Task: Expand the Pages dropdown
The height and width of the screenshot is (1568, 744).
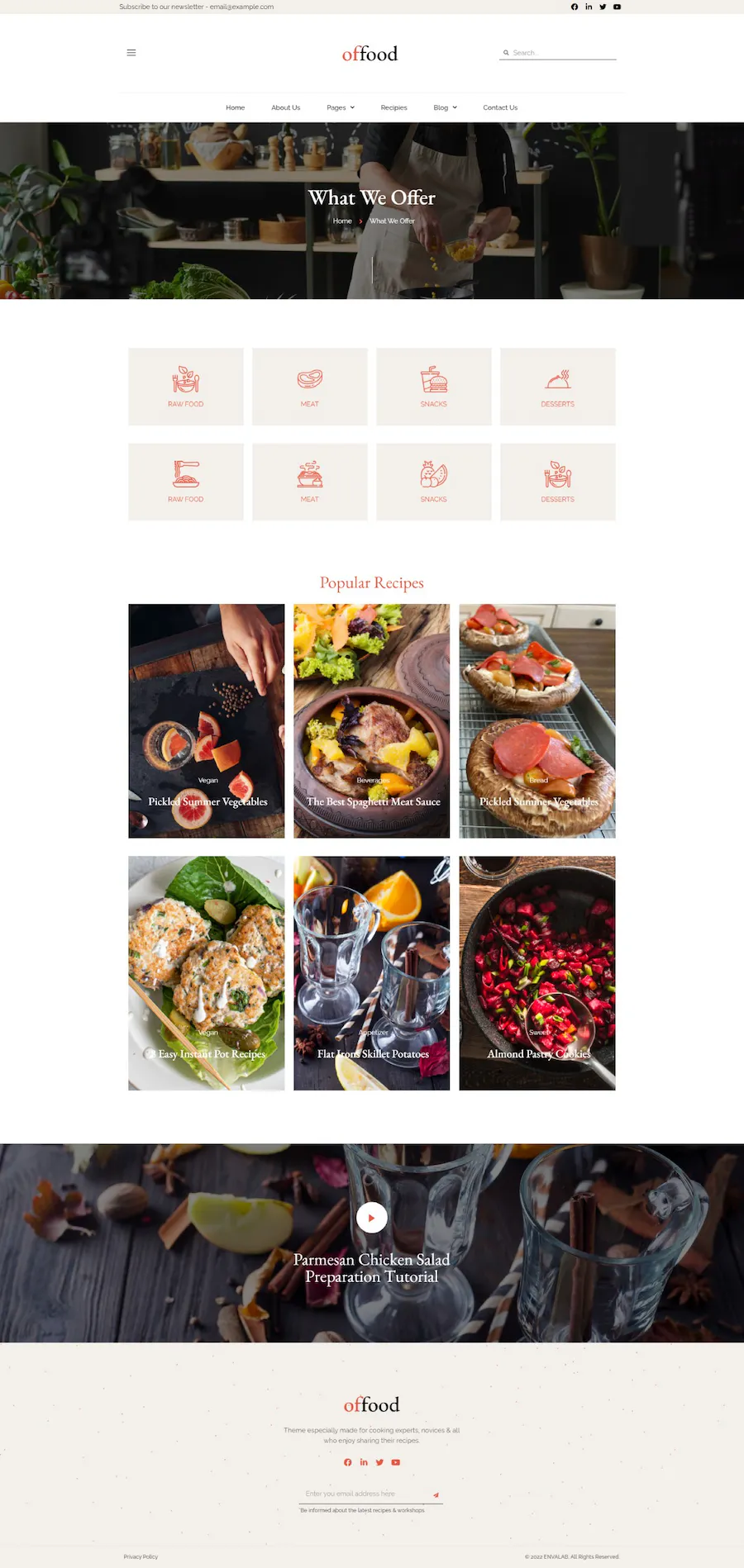Action: [341, 107]
